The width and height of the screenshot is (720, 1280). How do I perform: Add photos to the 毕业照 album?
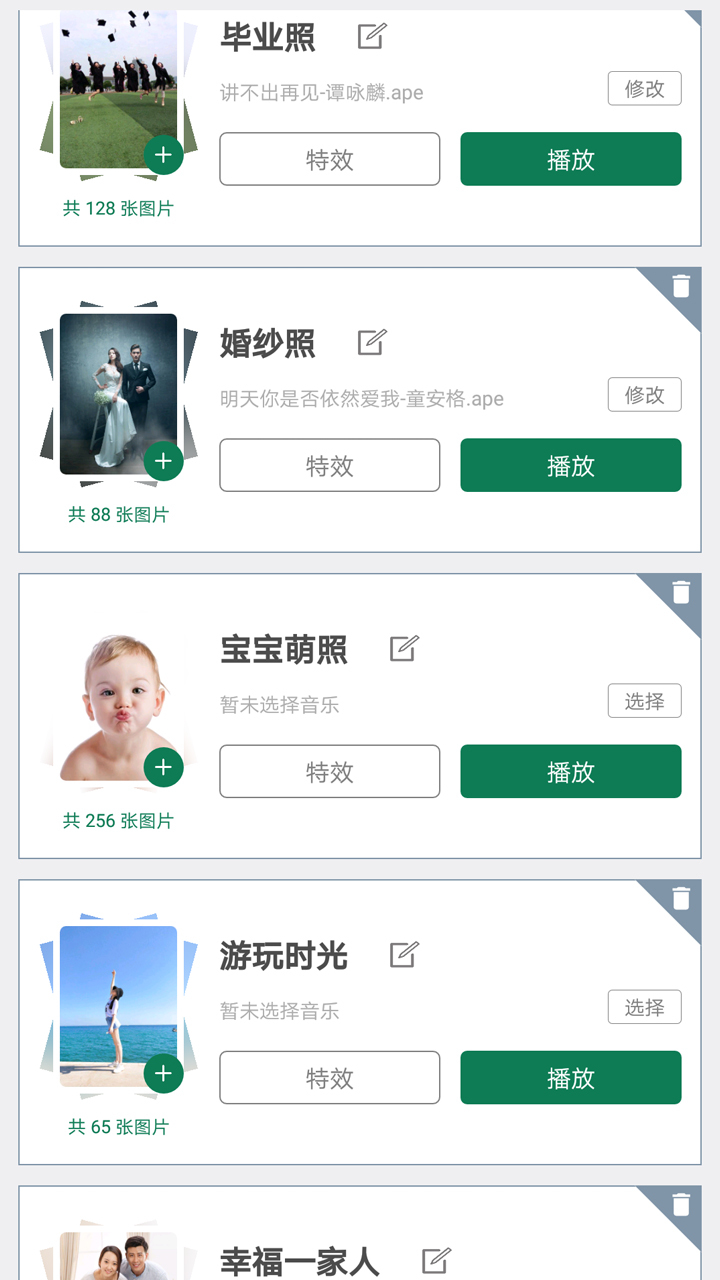(x=163, y=155)
